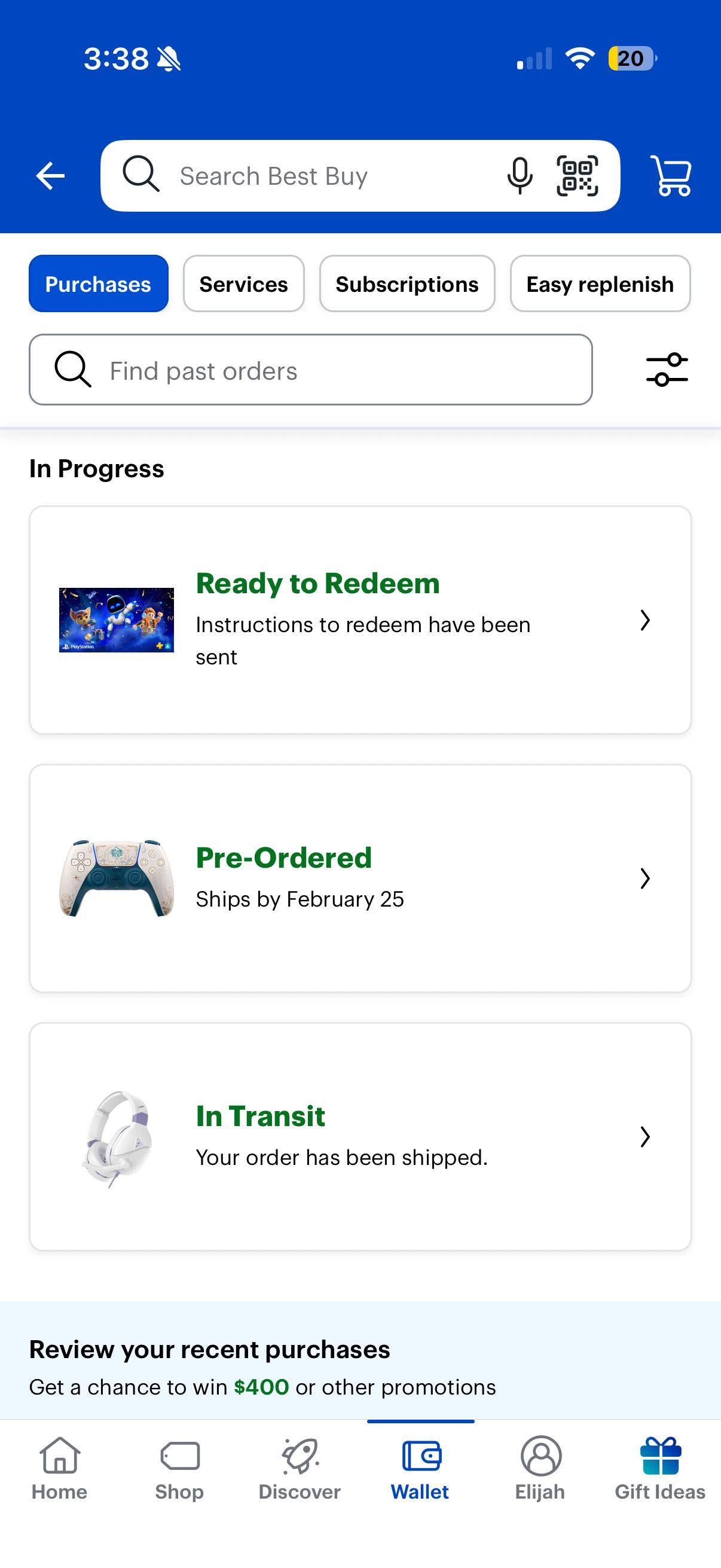Switch to the Subscriptions chip
Viewport: 721px width, 1568px height.
point(407,283)
